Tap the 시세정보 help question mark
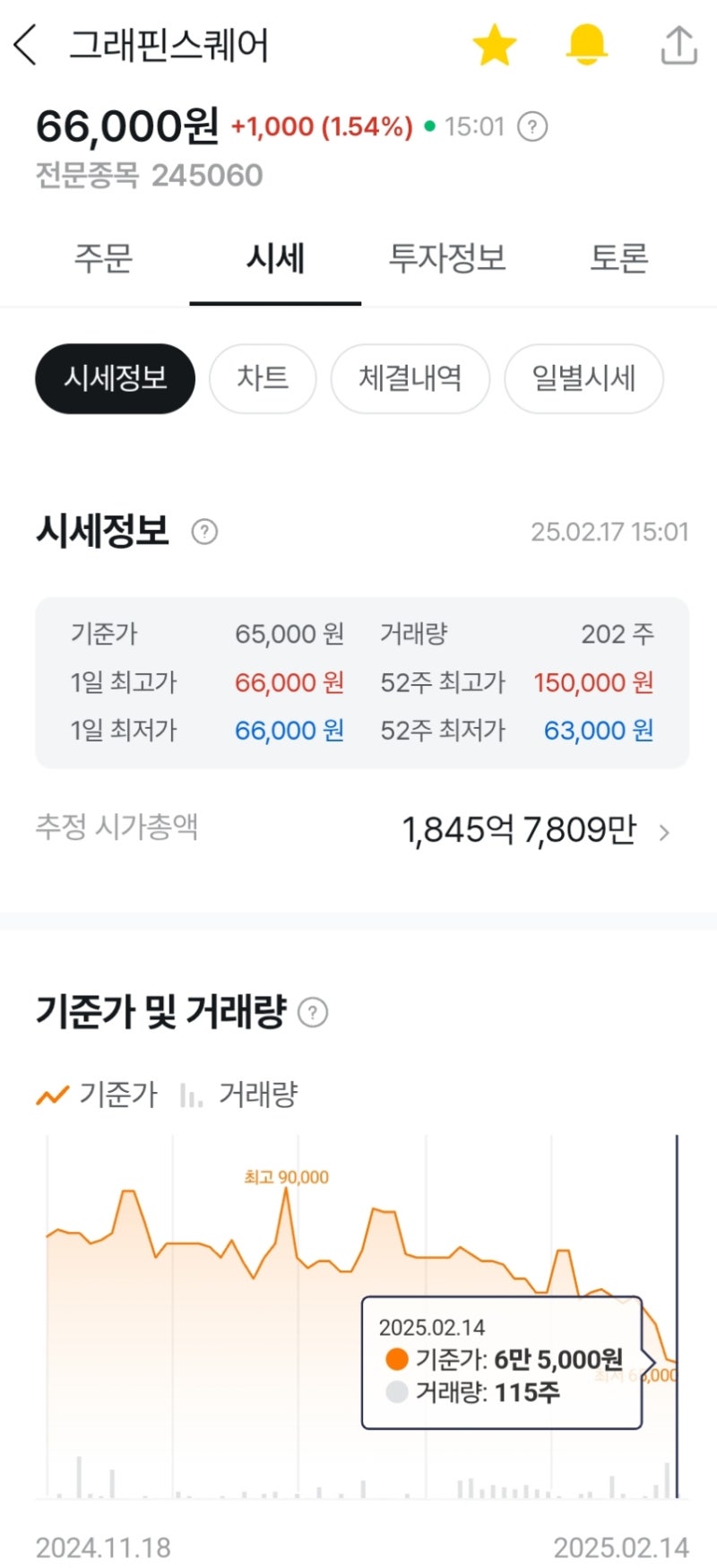This screenshot has height=1568, width=717. (204, 531)
